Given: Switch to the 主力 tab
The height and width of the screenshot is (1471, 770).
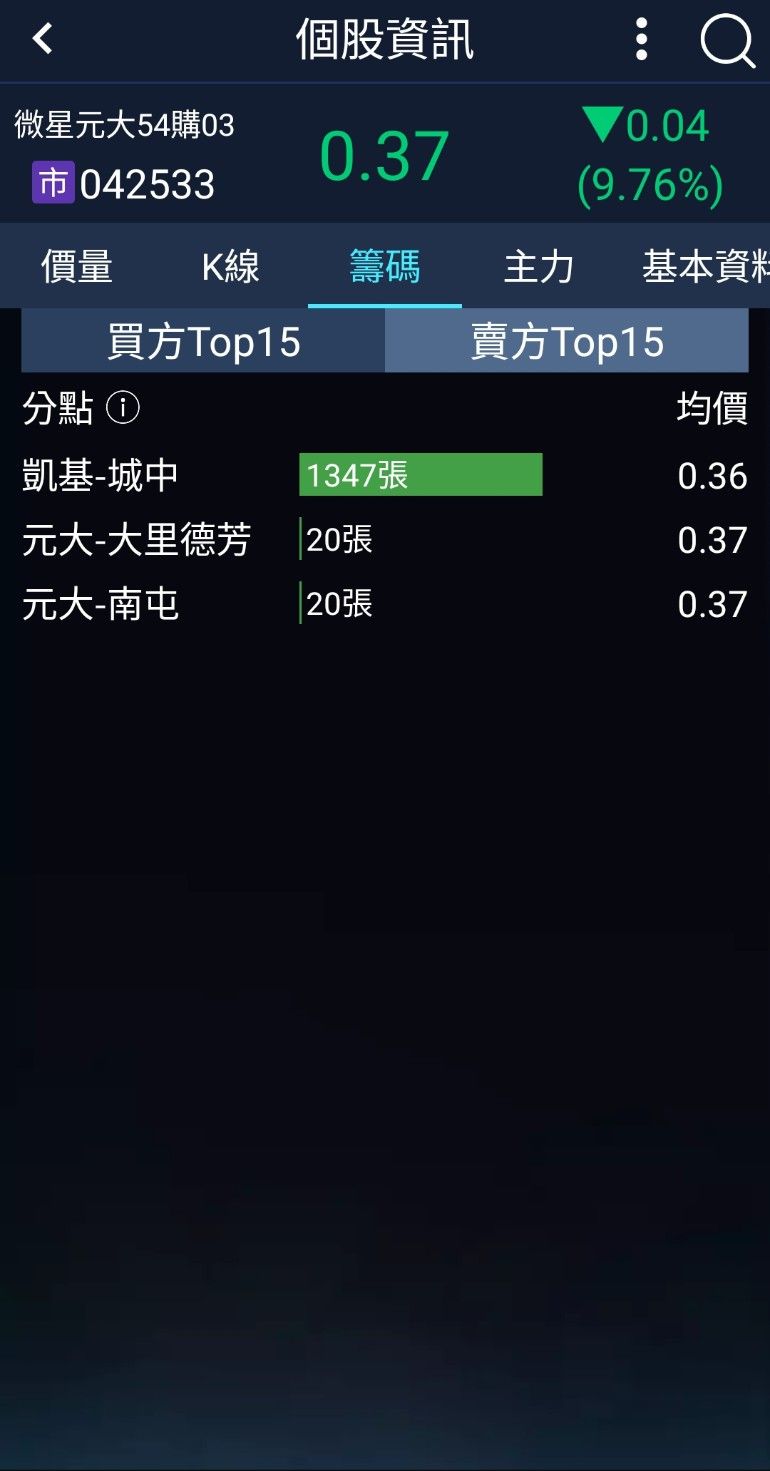Looking at the screenshot, I should [538, 267].
